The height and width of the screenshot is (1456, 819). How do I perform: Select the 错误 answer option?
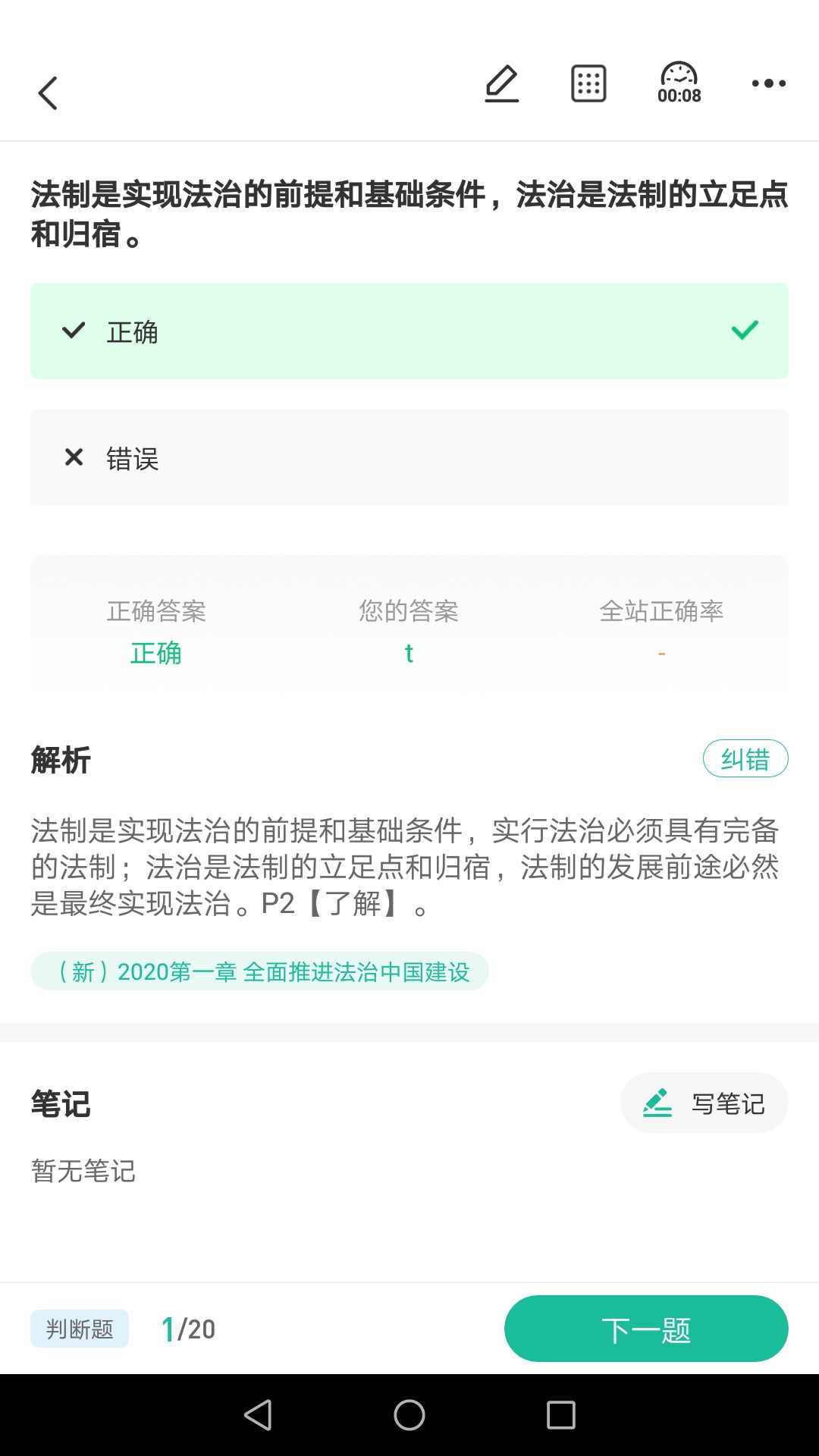(x=409, y=457)
